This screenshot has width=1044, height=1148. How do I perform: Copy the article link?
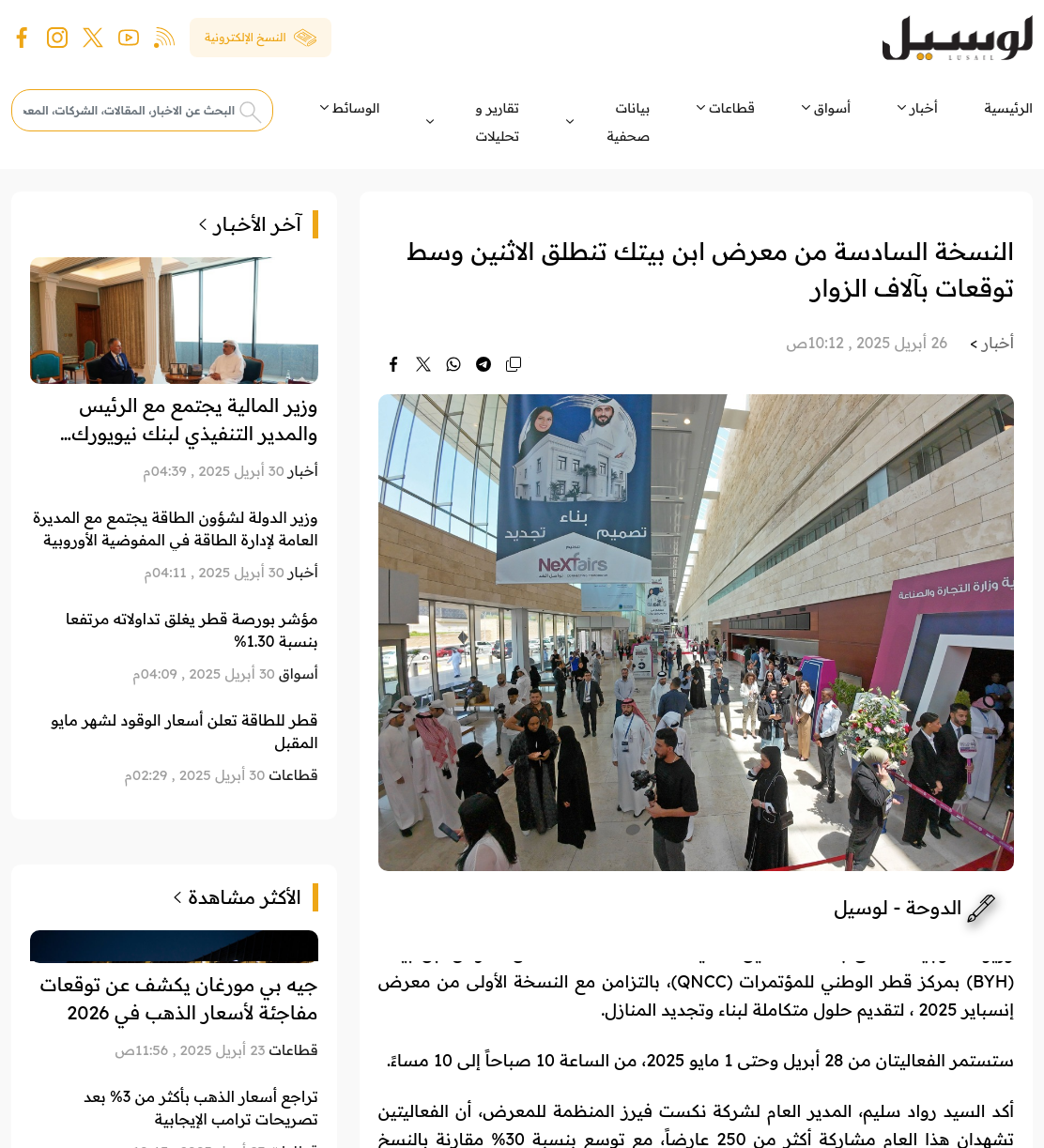pos(514,364)
